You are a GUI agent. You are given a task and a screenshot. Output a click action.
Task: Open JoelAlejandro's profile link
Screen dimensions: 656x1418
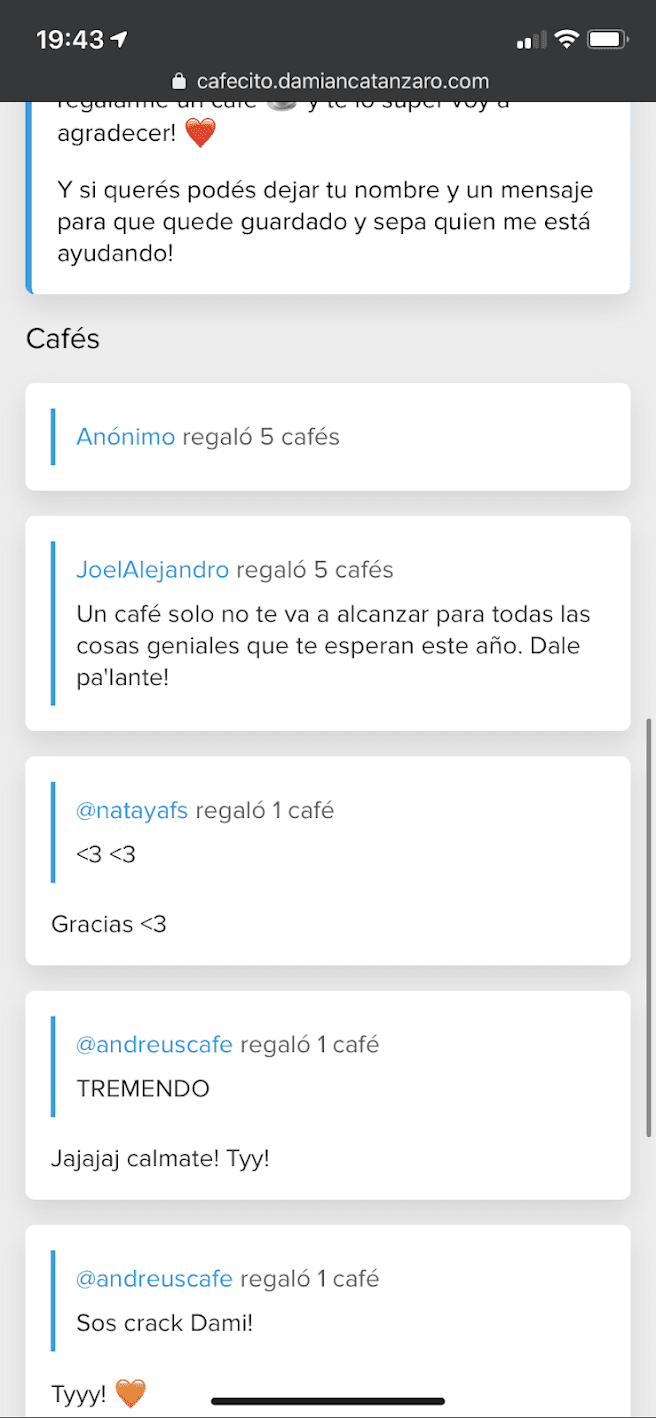click(152, 570)
